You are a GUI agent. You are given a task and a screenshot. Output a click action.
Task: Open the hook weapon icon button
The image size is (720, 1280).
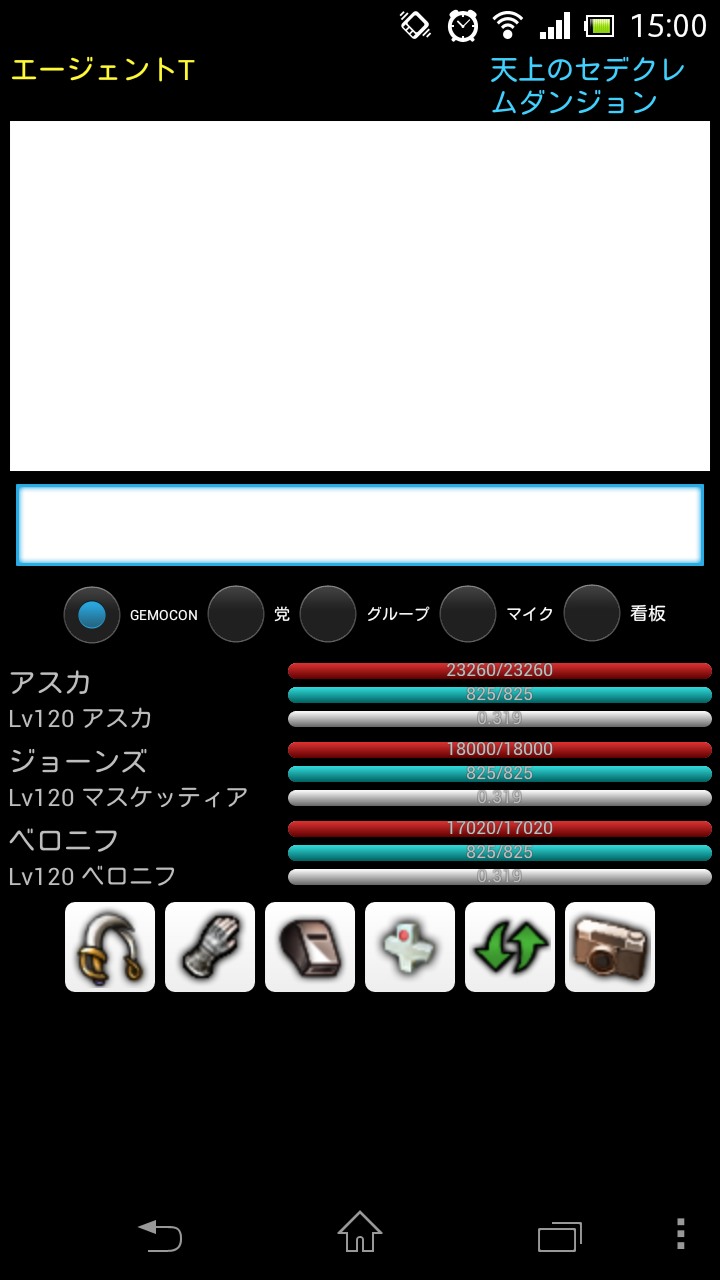click(x=110, y=947)
